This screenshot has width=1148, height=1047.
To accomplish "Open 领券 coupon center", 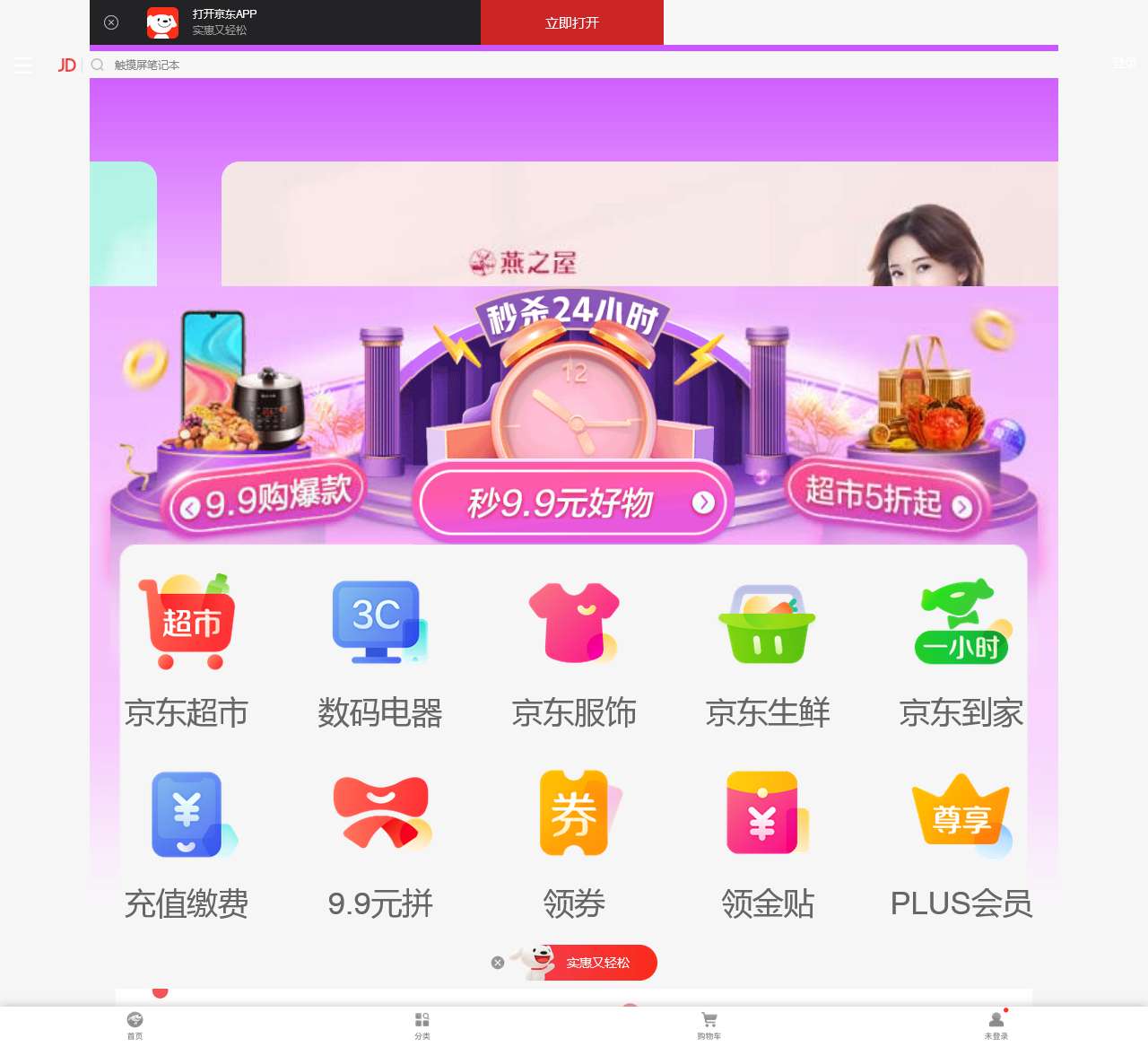I will pyautogui.click(x=574, y=843).
